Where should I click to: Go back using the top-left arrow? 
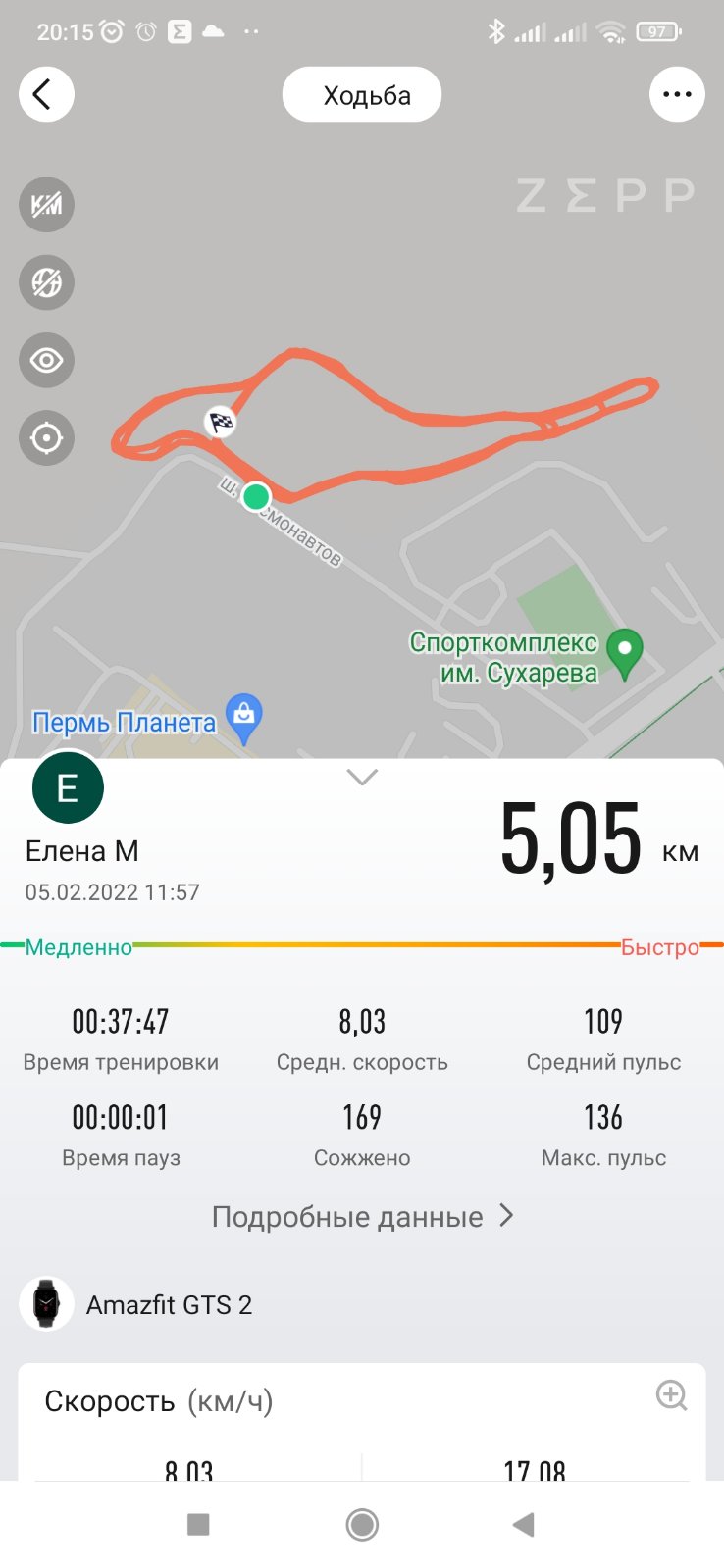(46, 95)
